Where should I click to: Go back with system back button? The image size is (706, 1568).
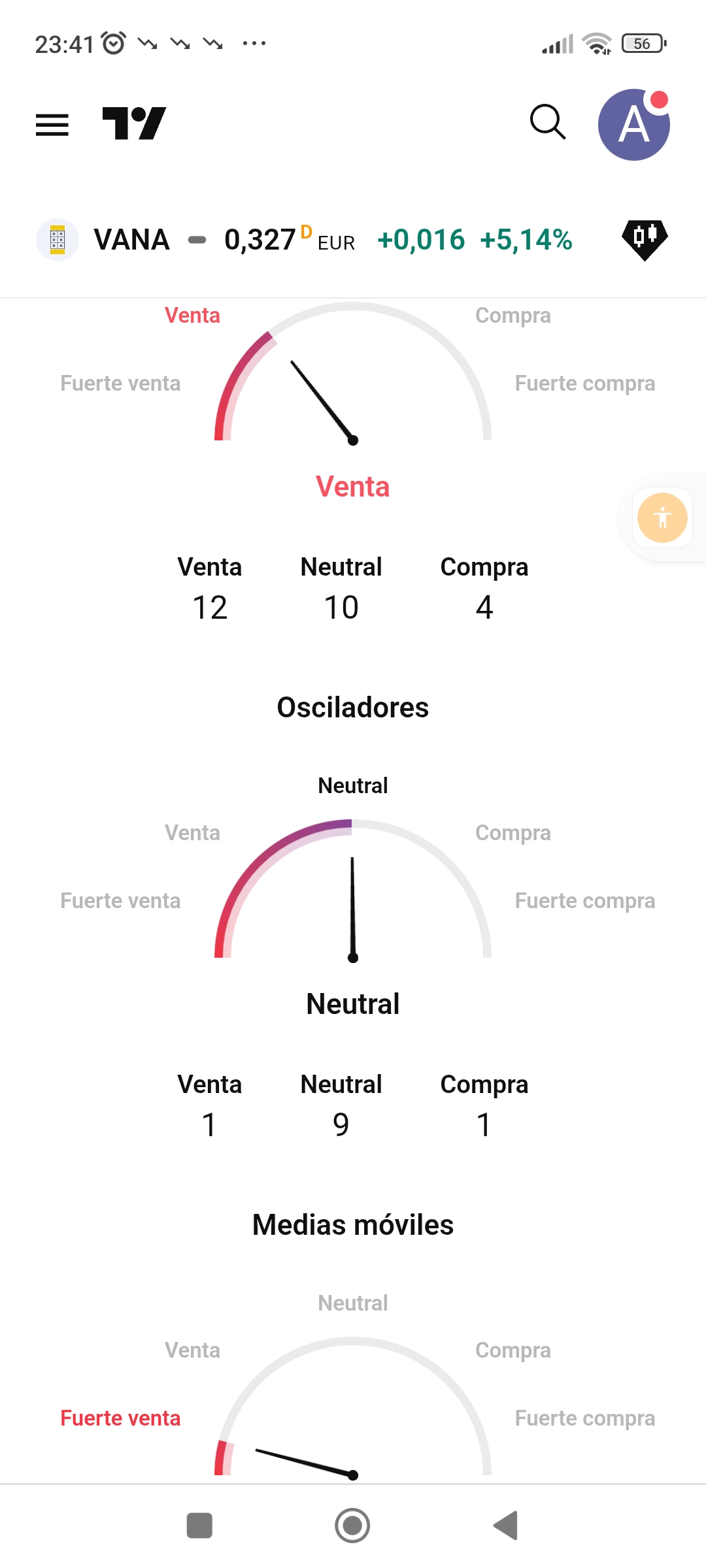pyautogui.click(x=505, y=1526)
